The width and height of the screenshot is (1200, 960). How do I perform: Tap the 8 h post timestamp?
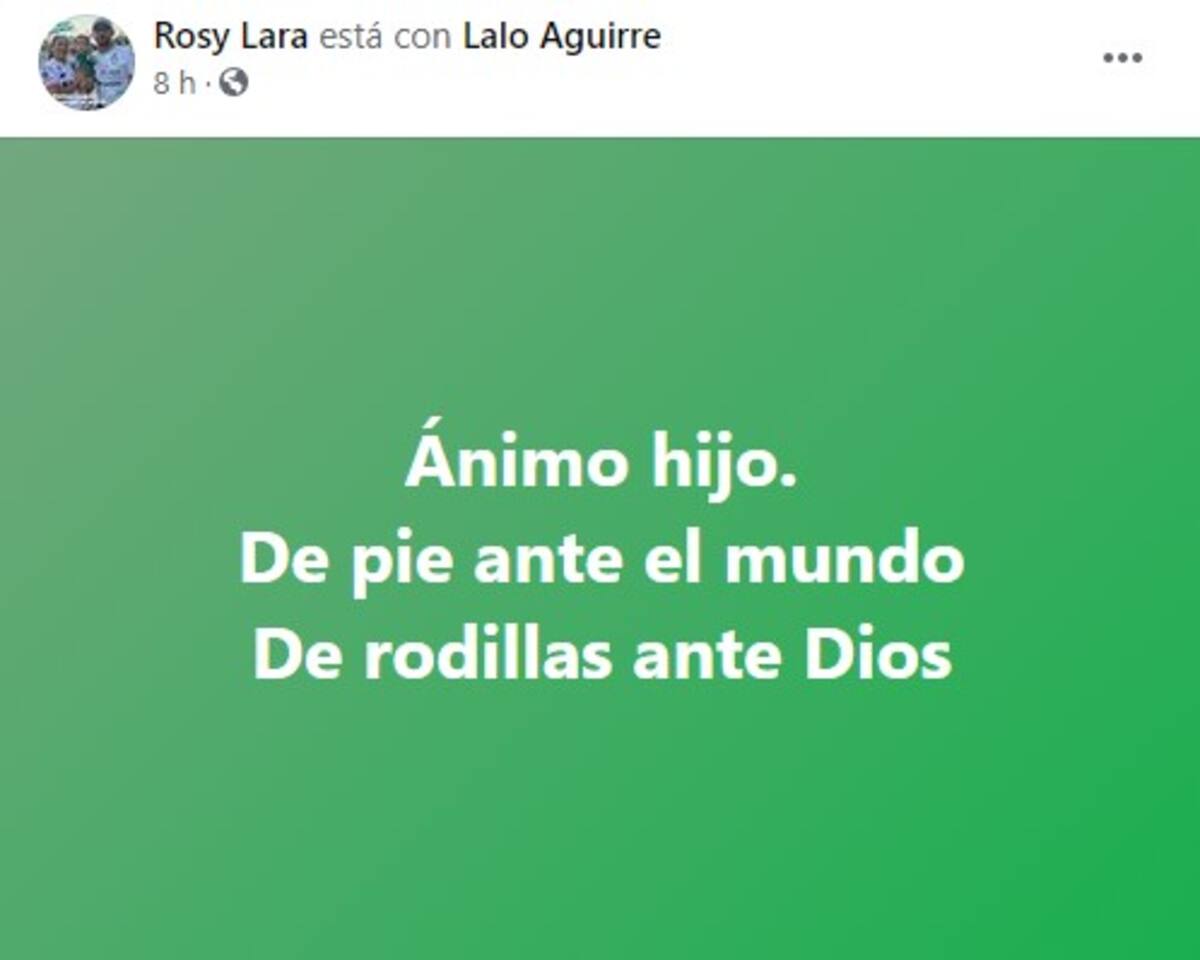pyautogui.click(x=174, y=84)
